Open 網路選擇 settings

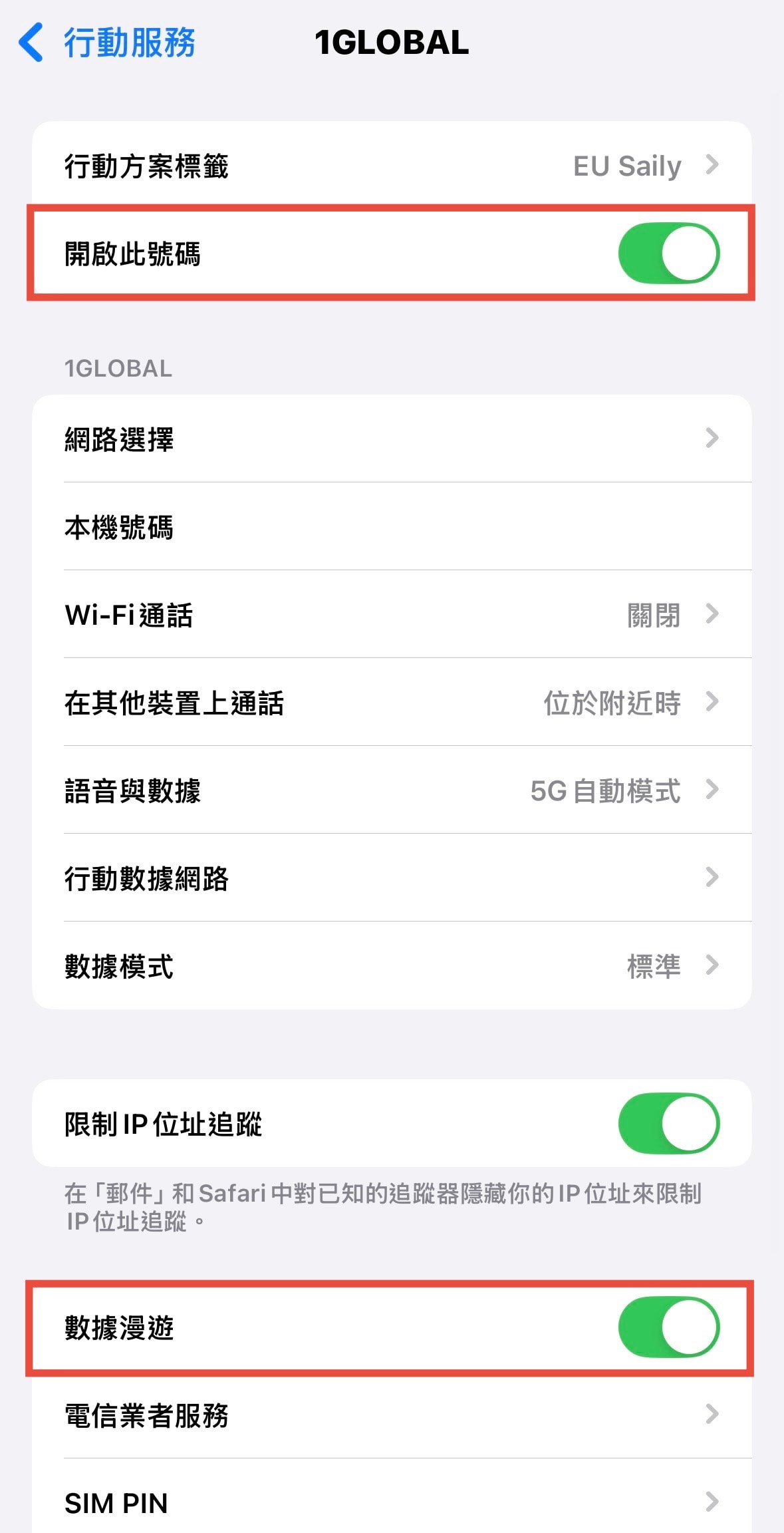coord(392,439)
